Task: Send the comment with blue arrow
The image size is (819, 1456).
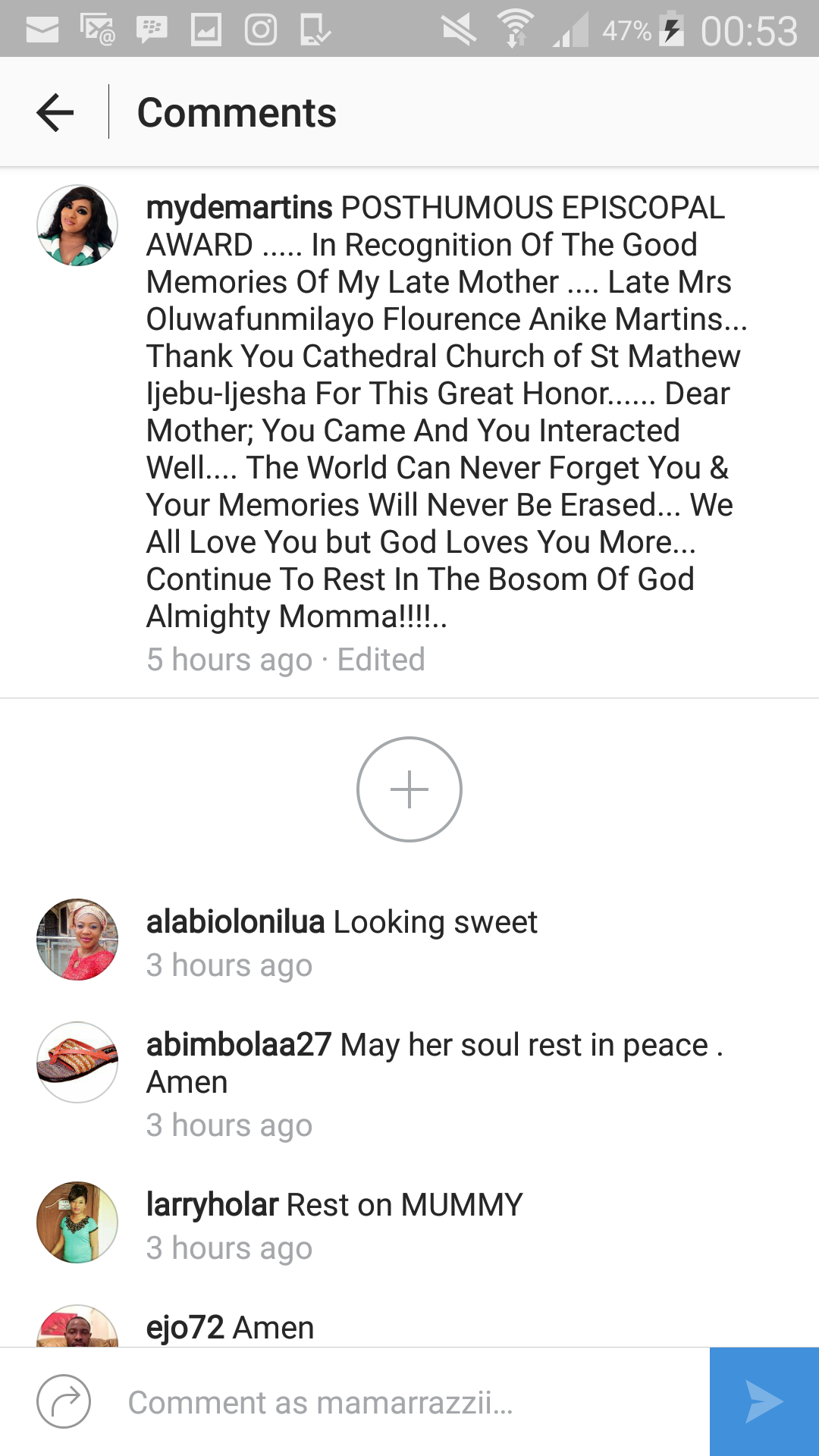Action: 764,1401
